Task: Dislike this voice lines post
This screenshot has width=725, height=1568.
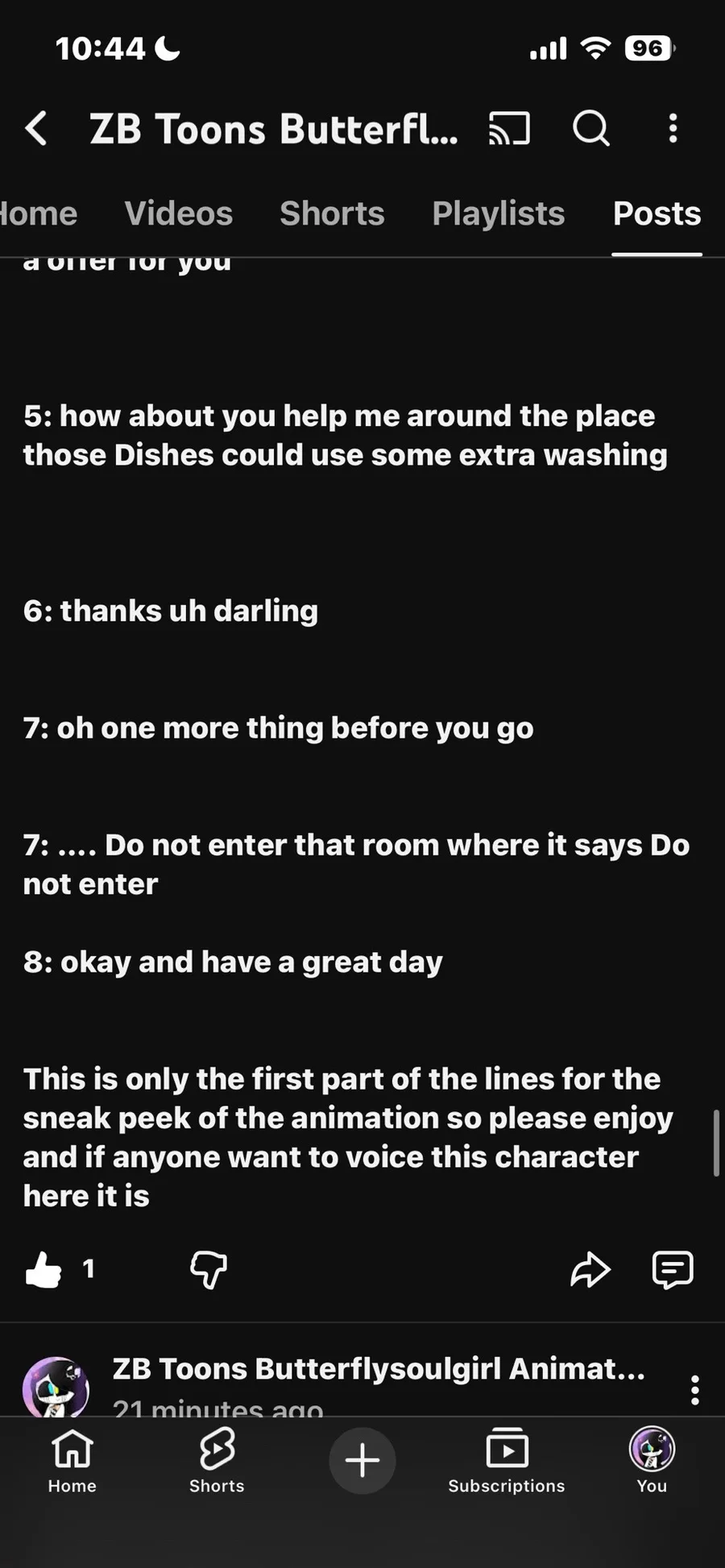Action: (x=209, y=1270)
